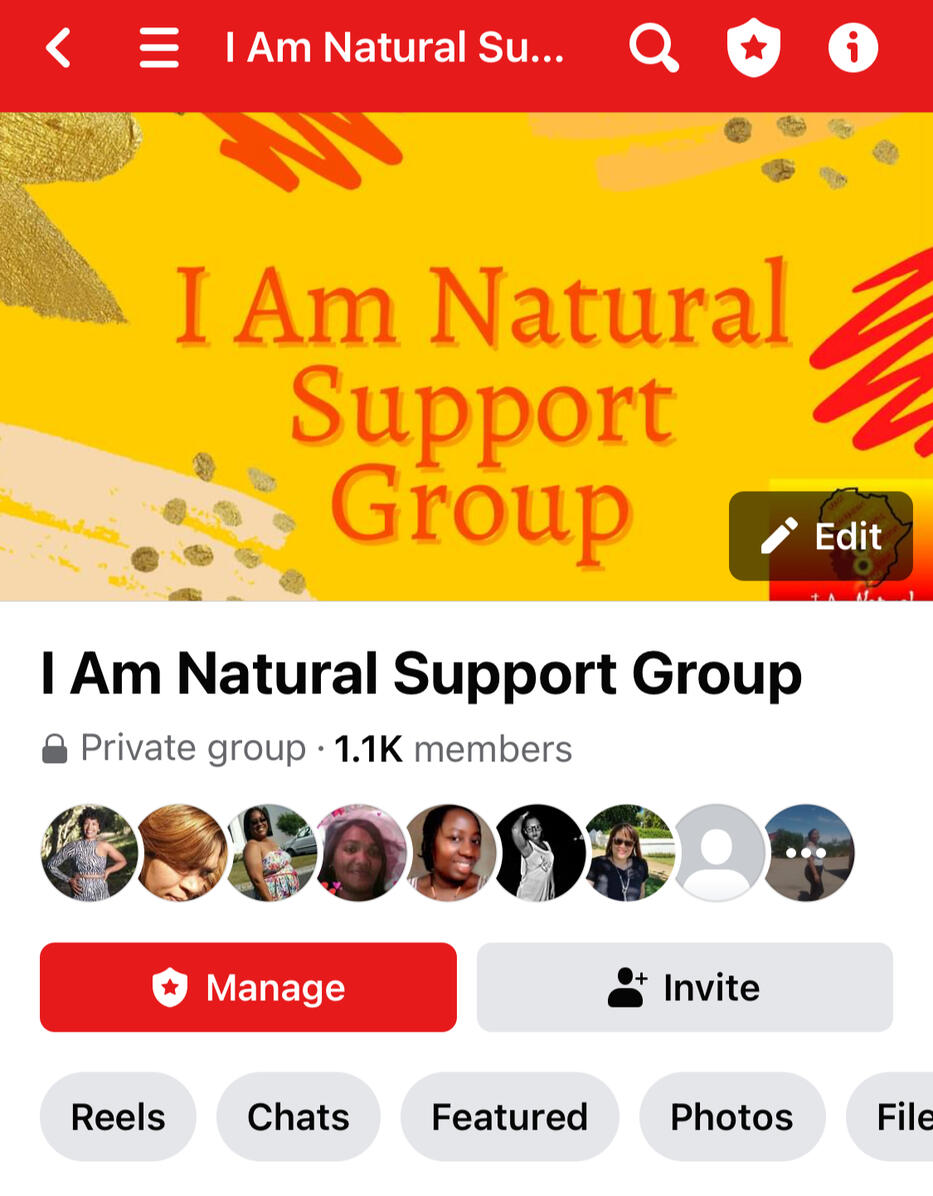Edit the group cover photo
The width and height of the screenshot is (933, 1196).
coord(821,536)
